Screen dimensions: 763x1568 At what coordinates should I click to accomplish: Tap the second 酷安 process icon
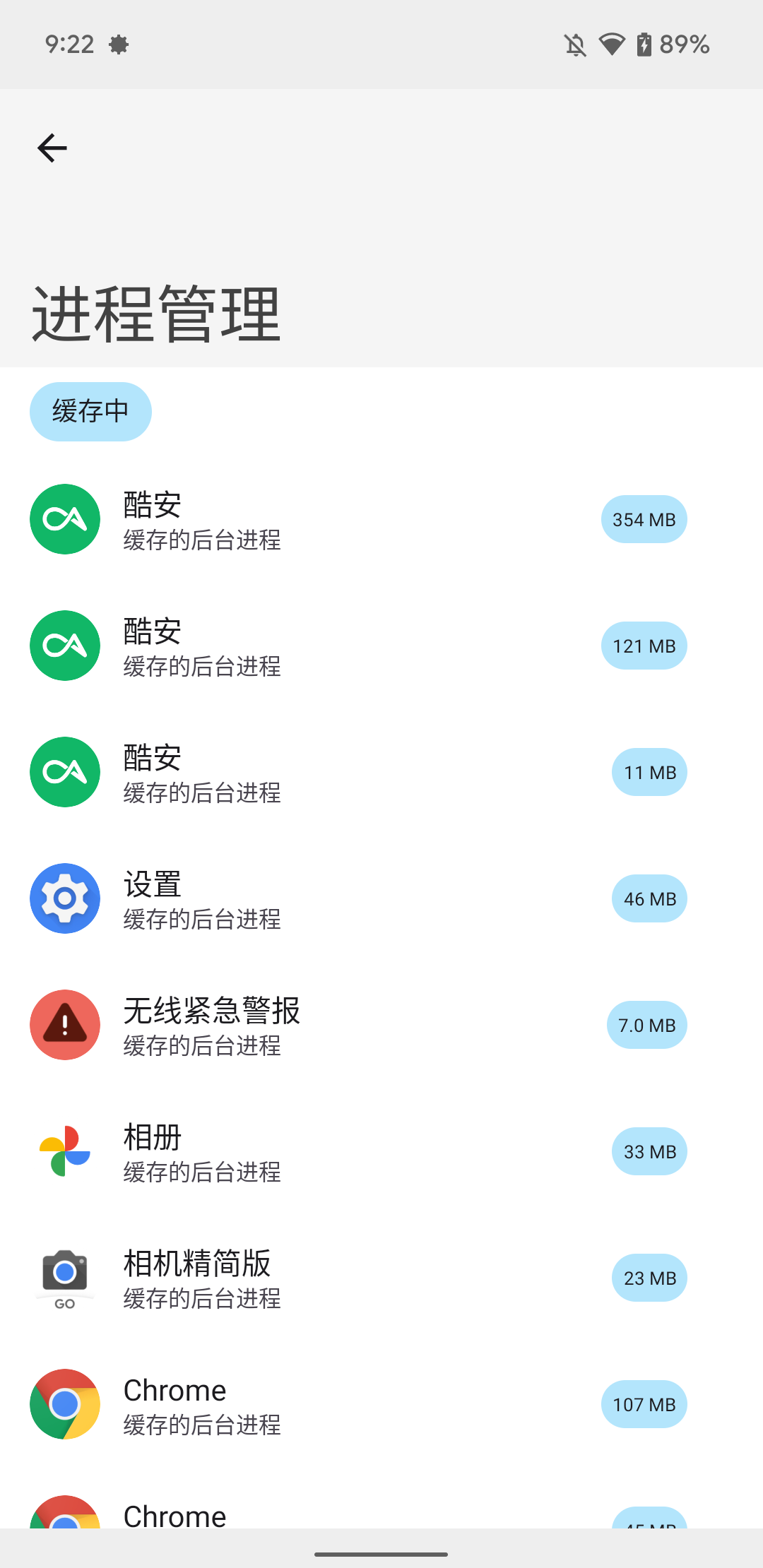pos(64,645)
